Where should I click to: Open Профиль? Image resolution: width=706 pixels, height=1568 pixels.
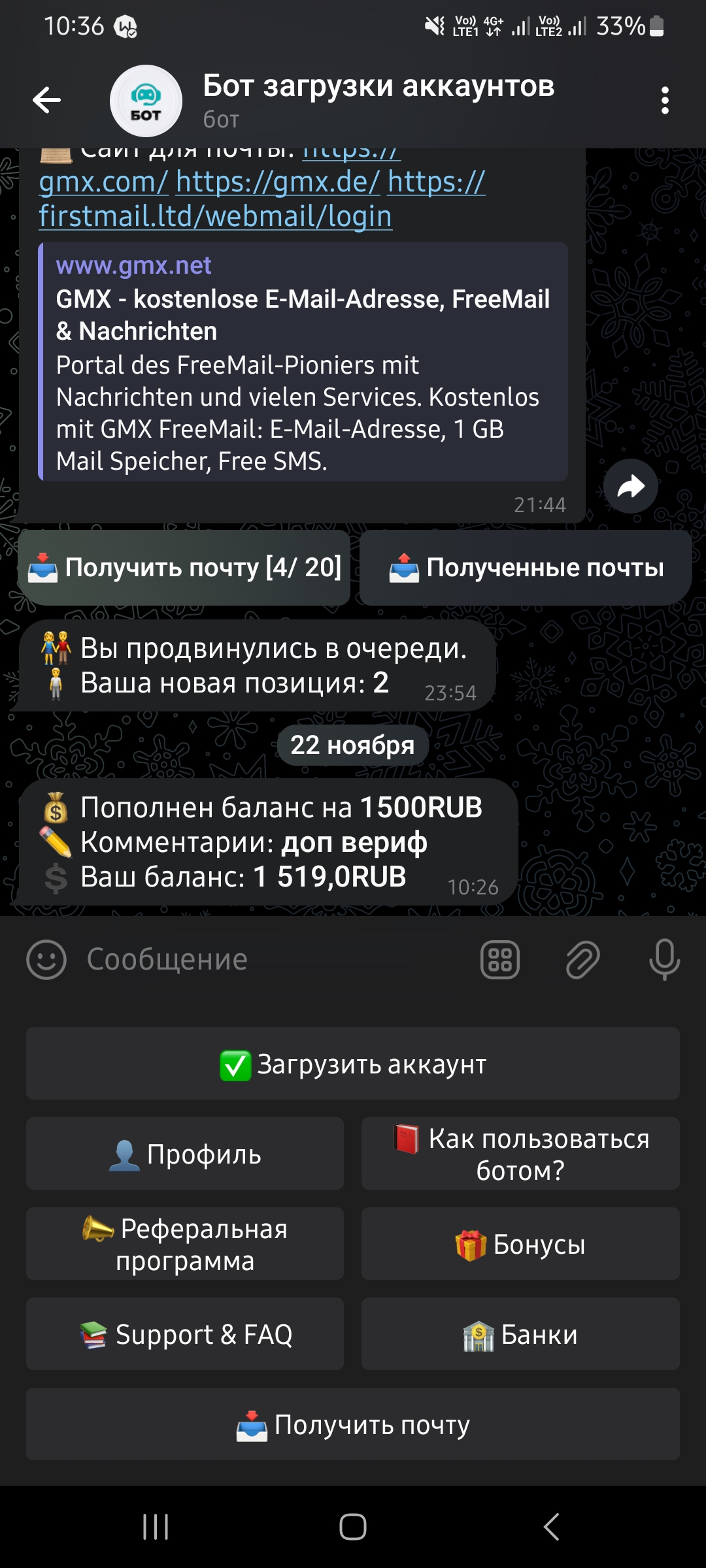185,1154
